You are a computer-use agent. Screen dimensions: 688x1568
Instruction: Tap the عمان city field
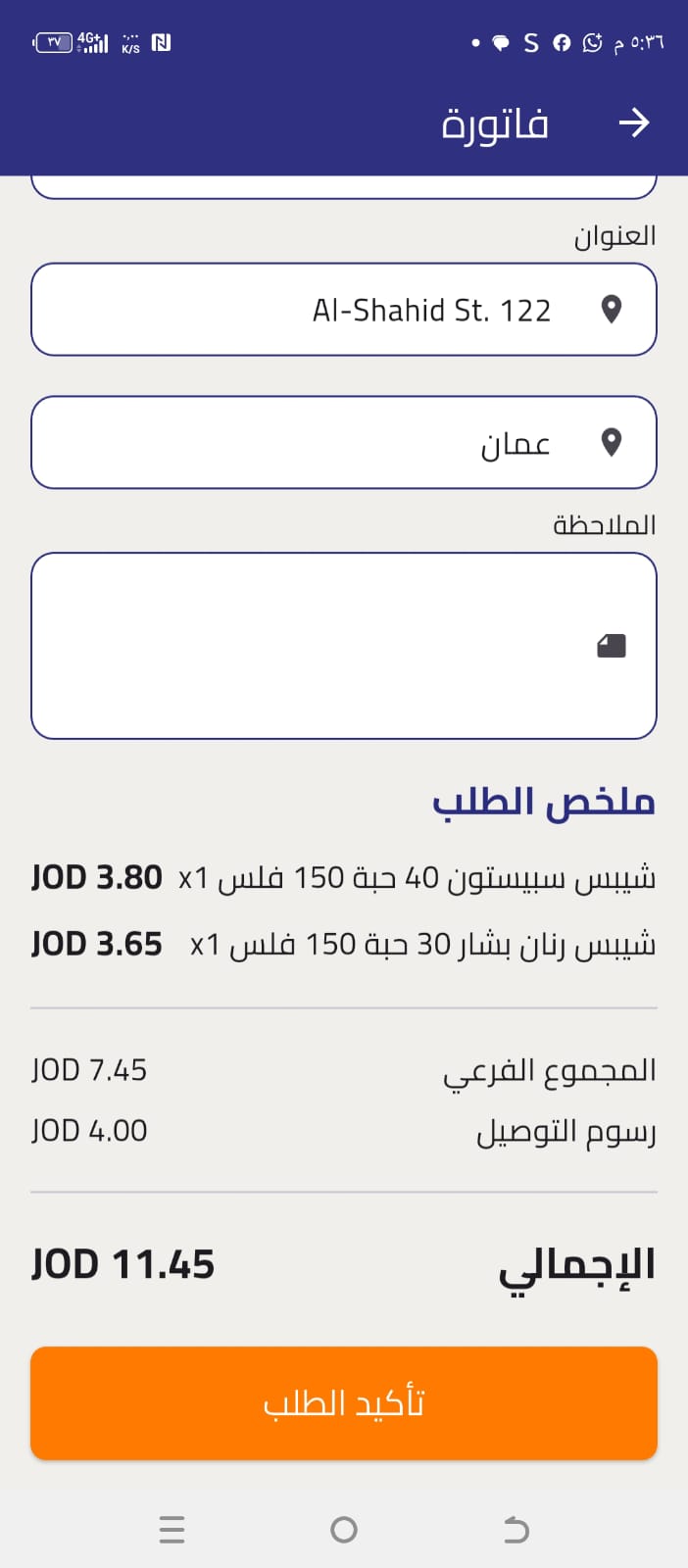(x=343, y=443)
